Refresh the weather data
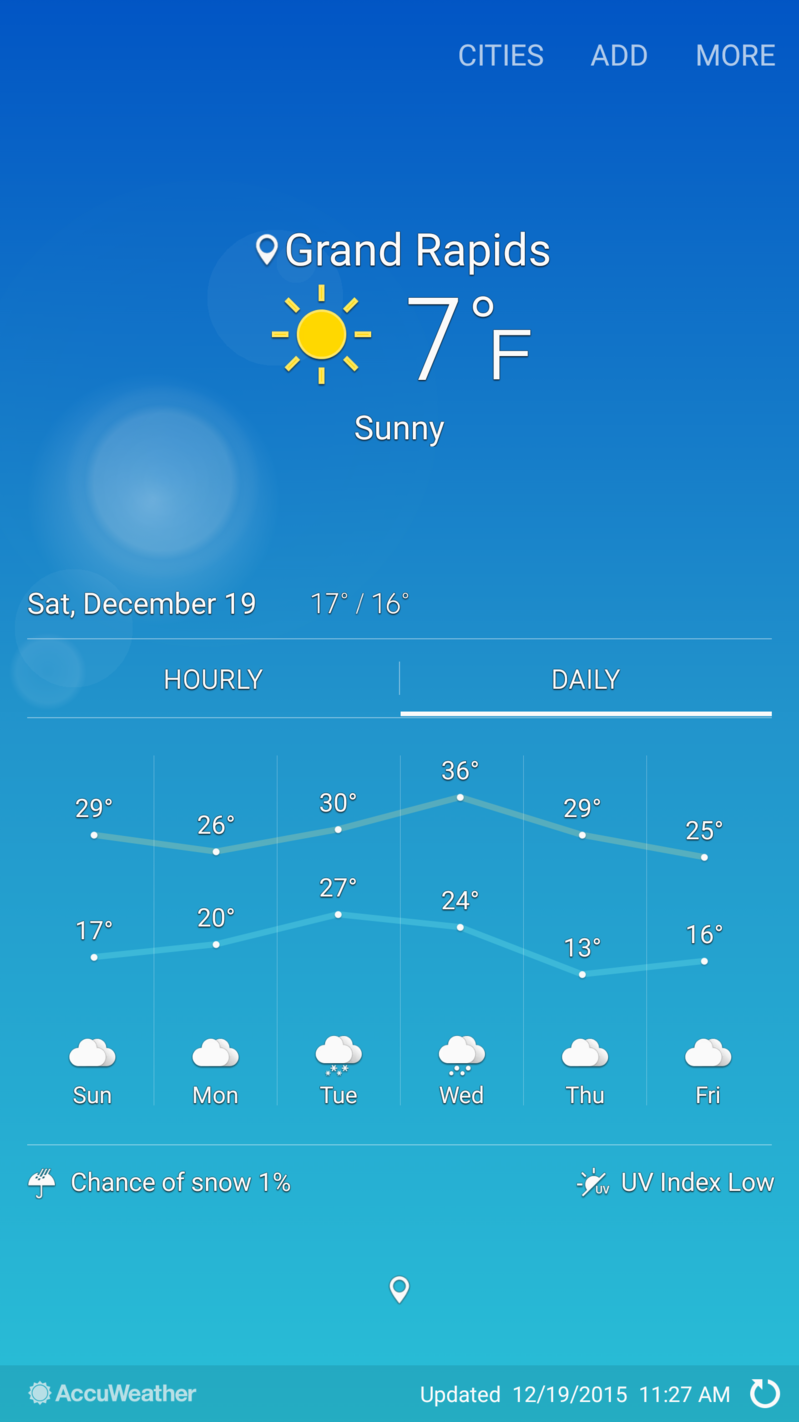Image resolution: width=799 pixels, height=1422 pixels. (765, 1393)
